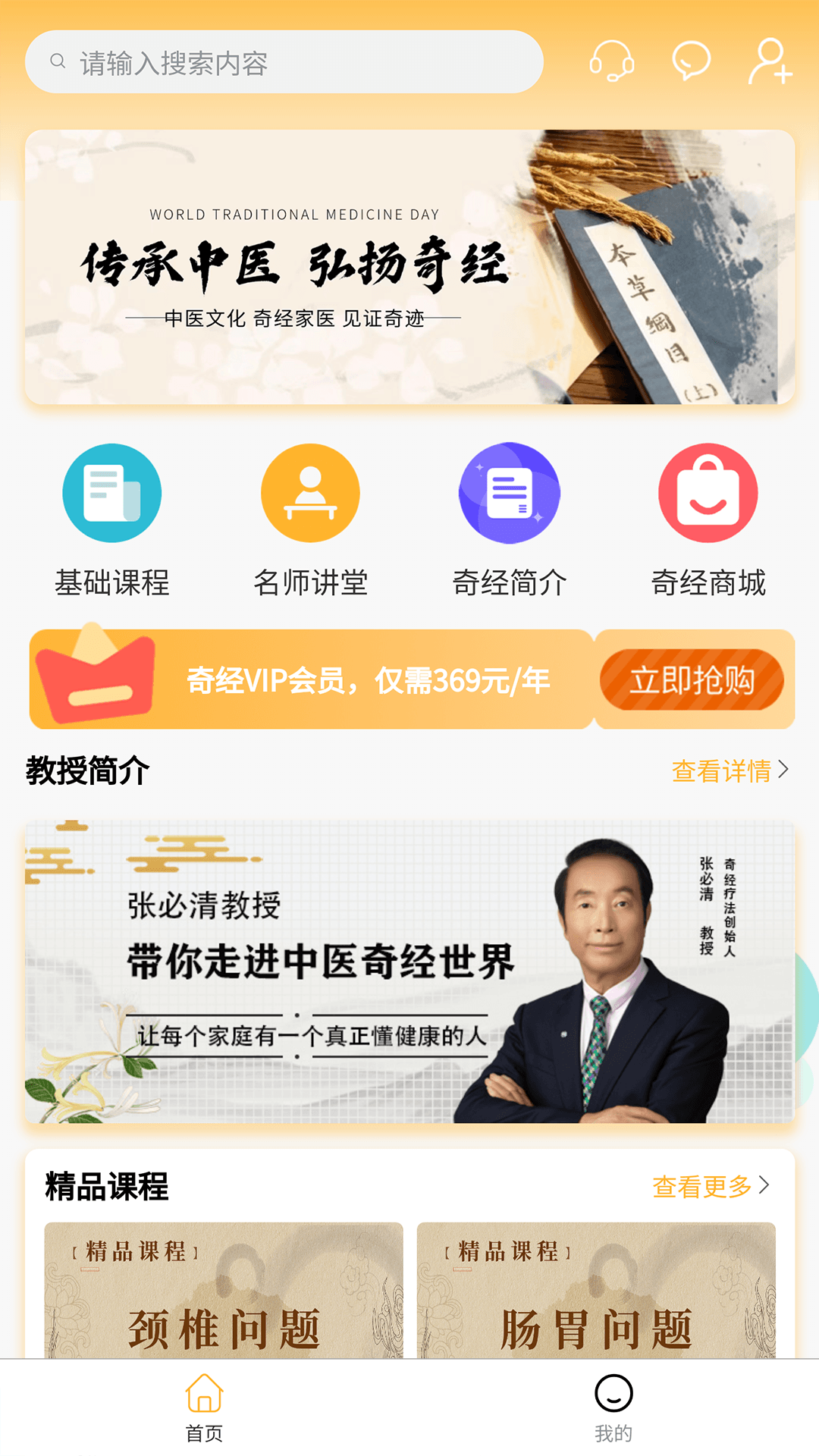Open the 传承中医 弘扬奇经 banner

tap(409, 267)
